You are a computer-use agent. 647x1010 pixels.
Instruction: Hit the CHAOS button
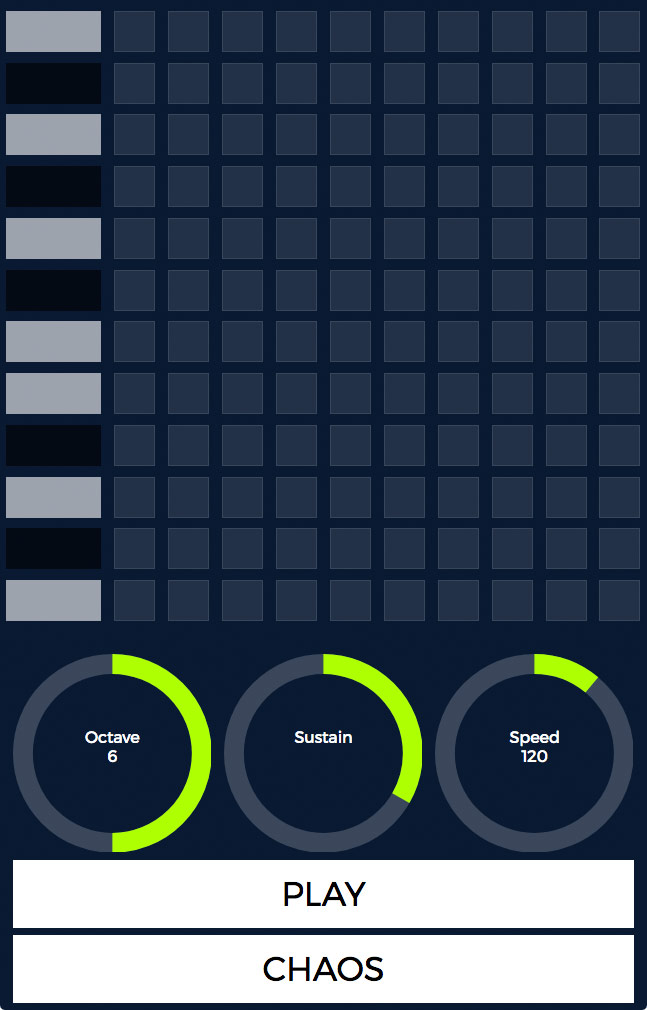tap(323, 969)
